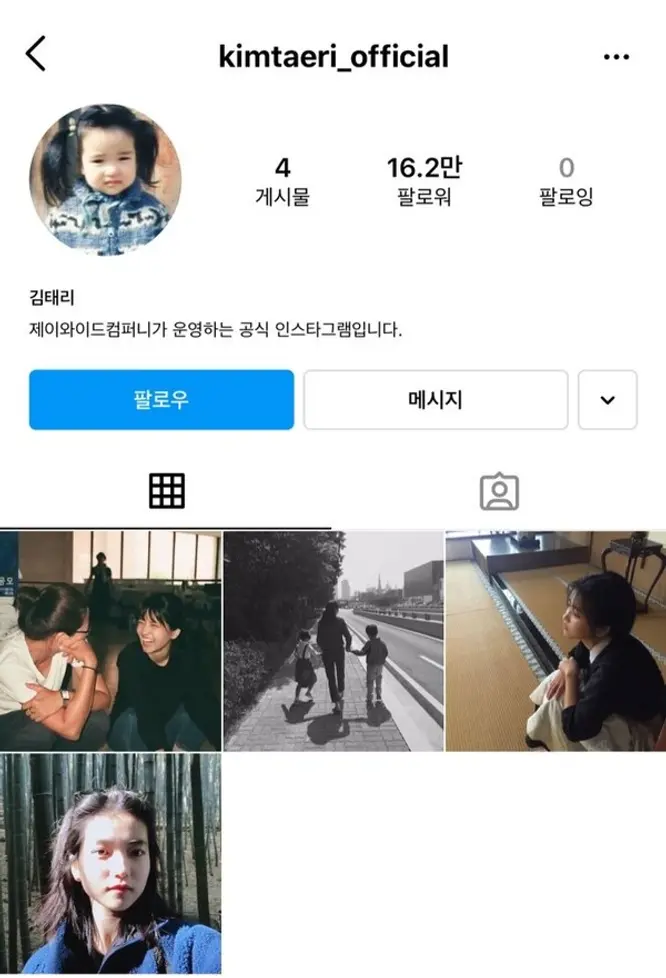Open the black-and-white post of family walking
666x978 pixels.
[333, 641]
